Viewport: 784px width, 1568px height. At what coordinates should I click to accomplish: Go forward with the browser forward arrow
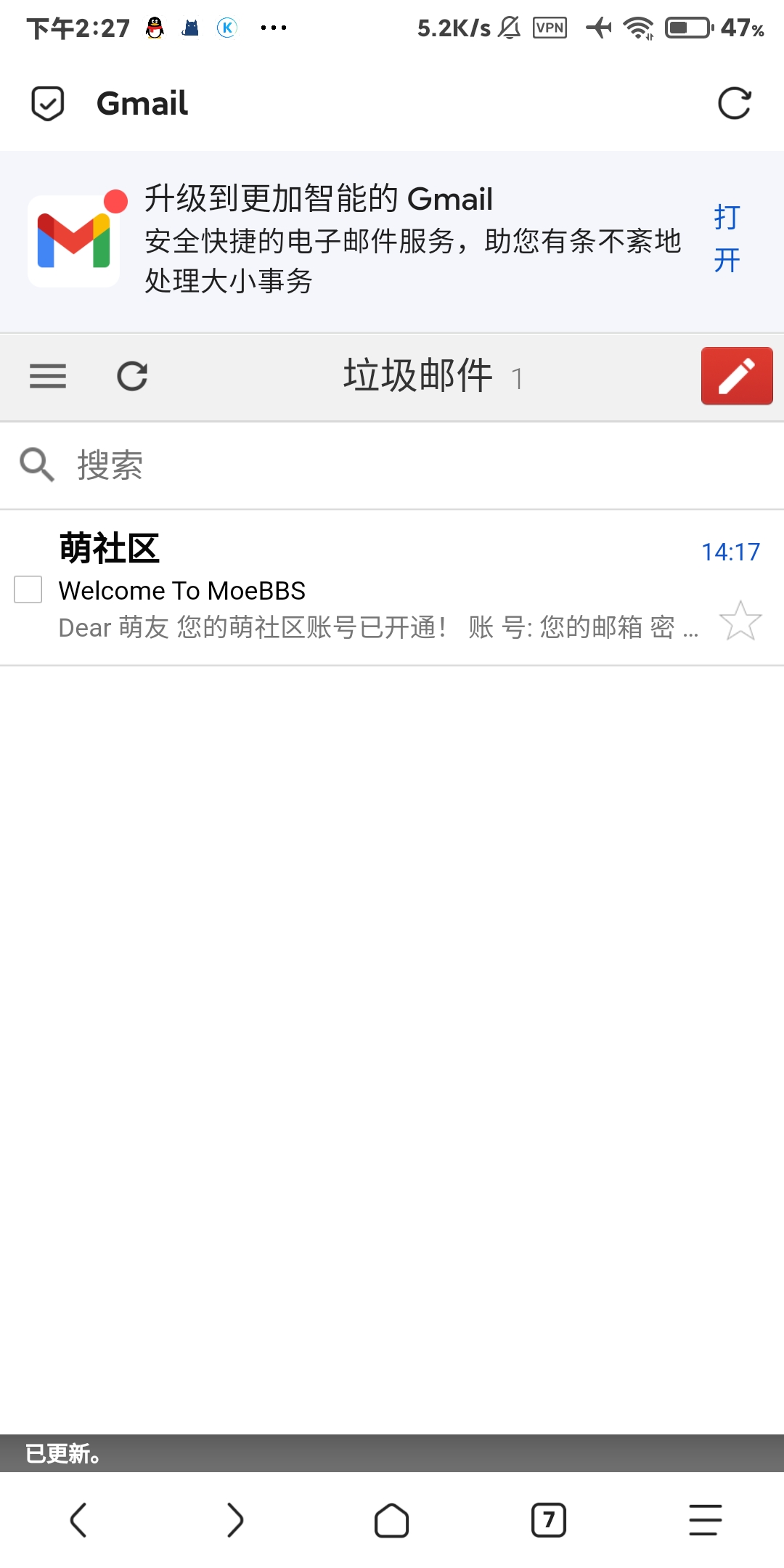click(x=235, y=1520)
